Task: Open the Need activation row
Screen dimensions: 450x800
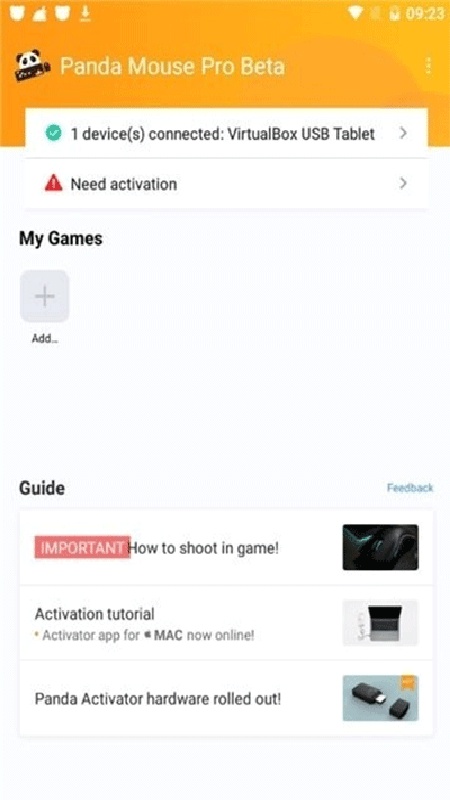Action: (x=226, y=184)
